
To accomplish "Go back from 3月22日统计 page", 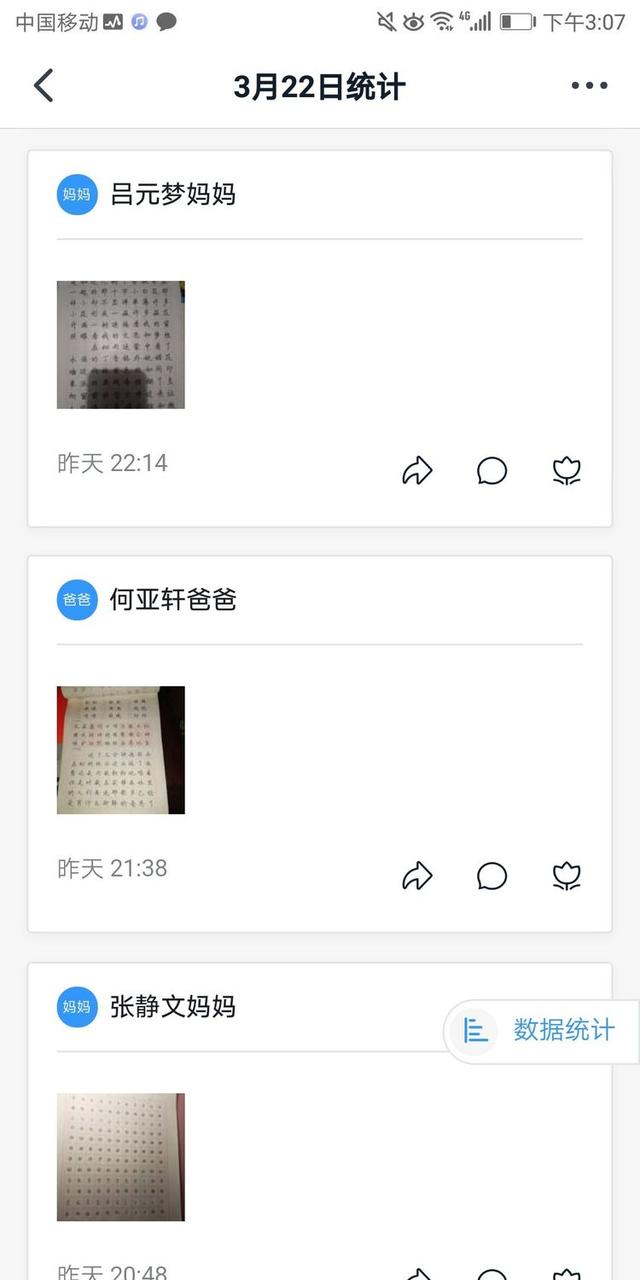I will point(43,86).
